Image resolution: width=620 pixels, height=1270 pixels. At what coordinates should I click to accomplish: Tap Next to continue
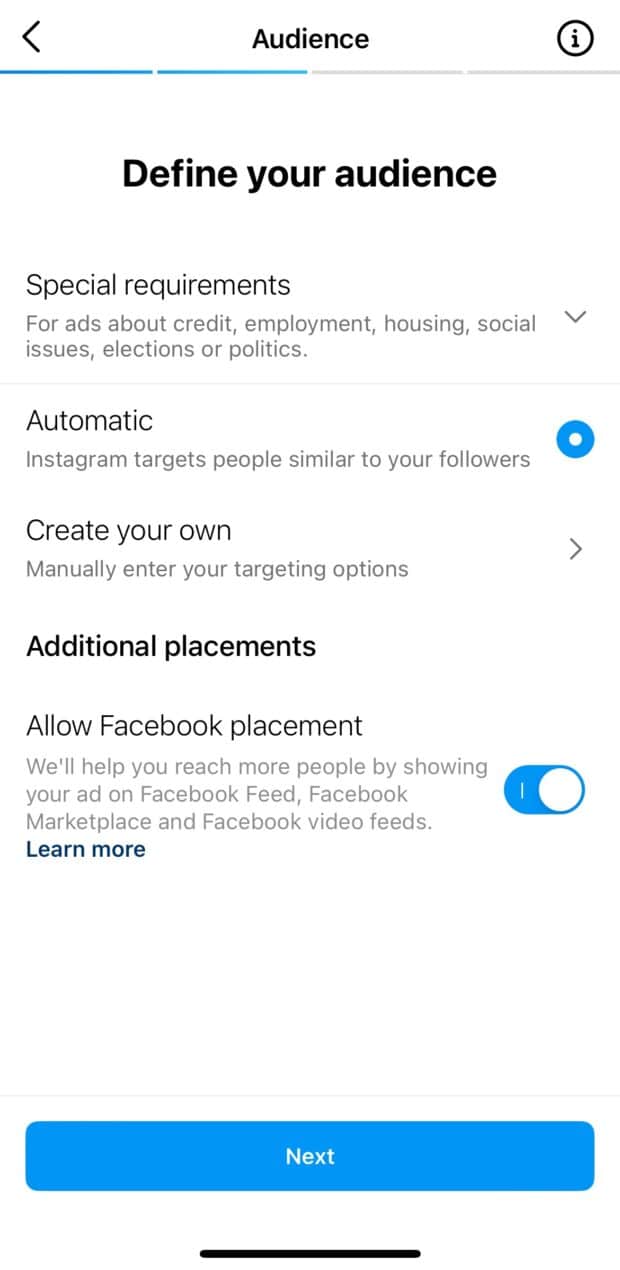(x=310, y=1156)
